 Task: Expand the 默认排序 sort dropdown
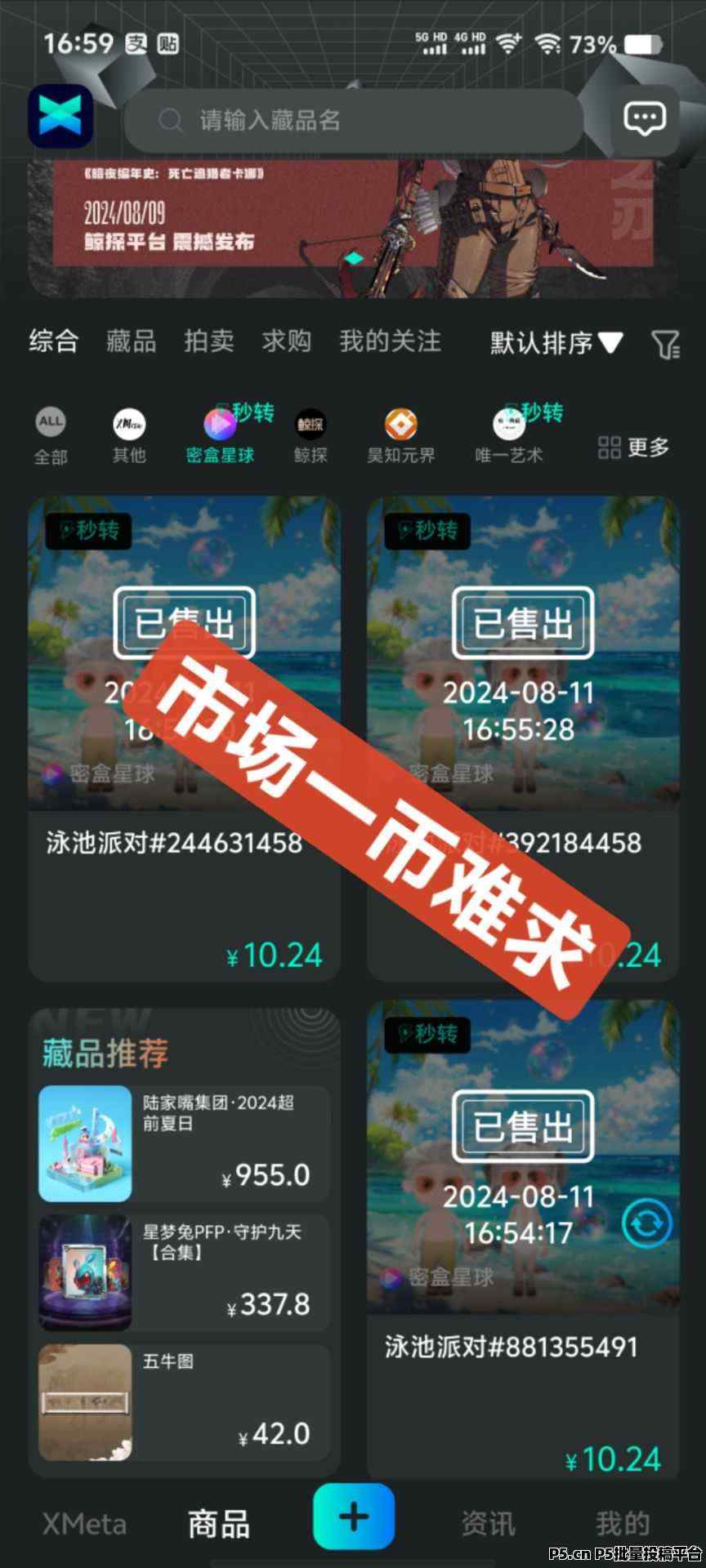coord(556,343)
